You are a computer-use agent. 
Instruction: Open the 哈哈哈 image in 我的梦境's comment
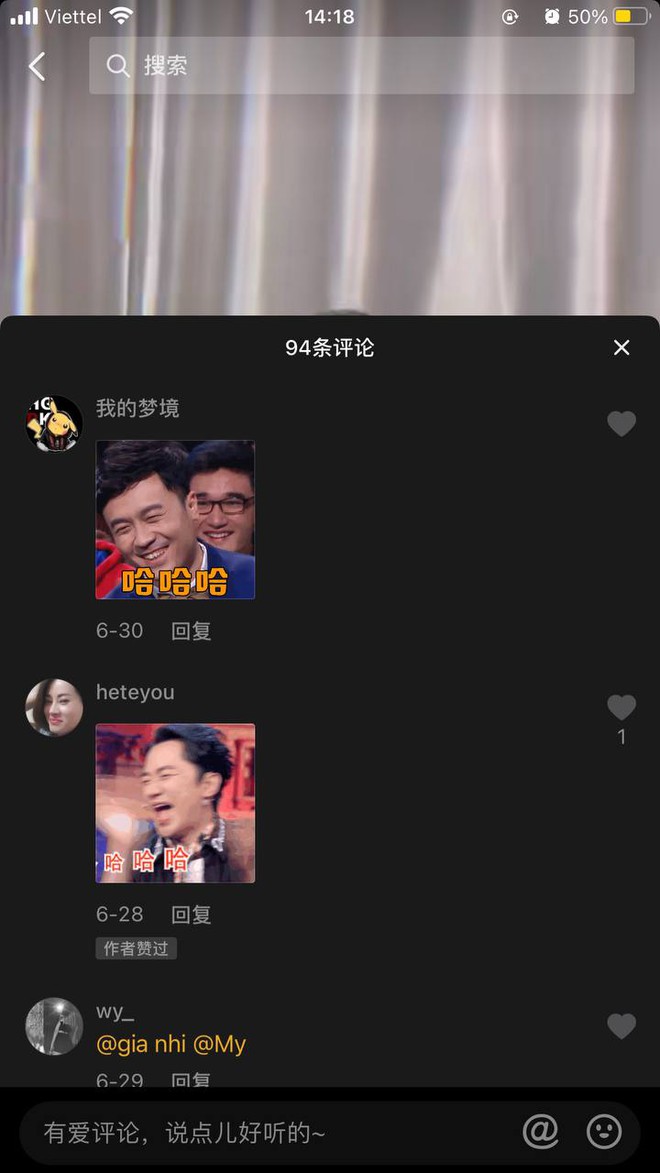click(x=175, y=519)
